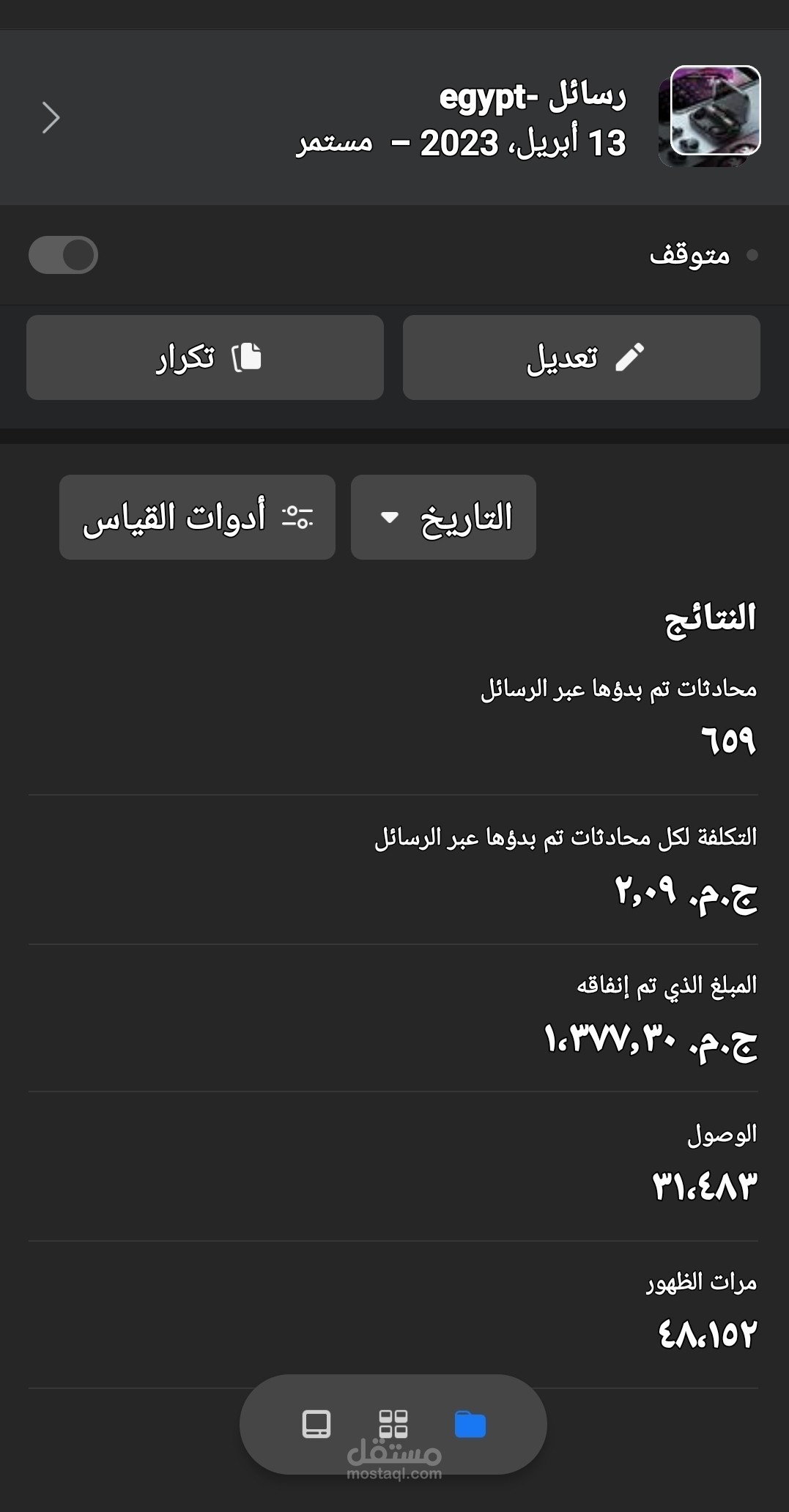Tap the back chevron beside the campaign header

50,117
